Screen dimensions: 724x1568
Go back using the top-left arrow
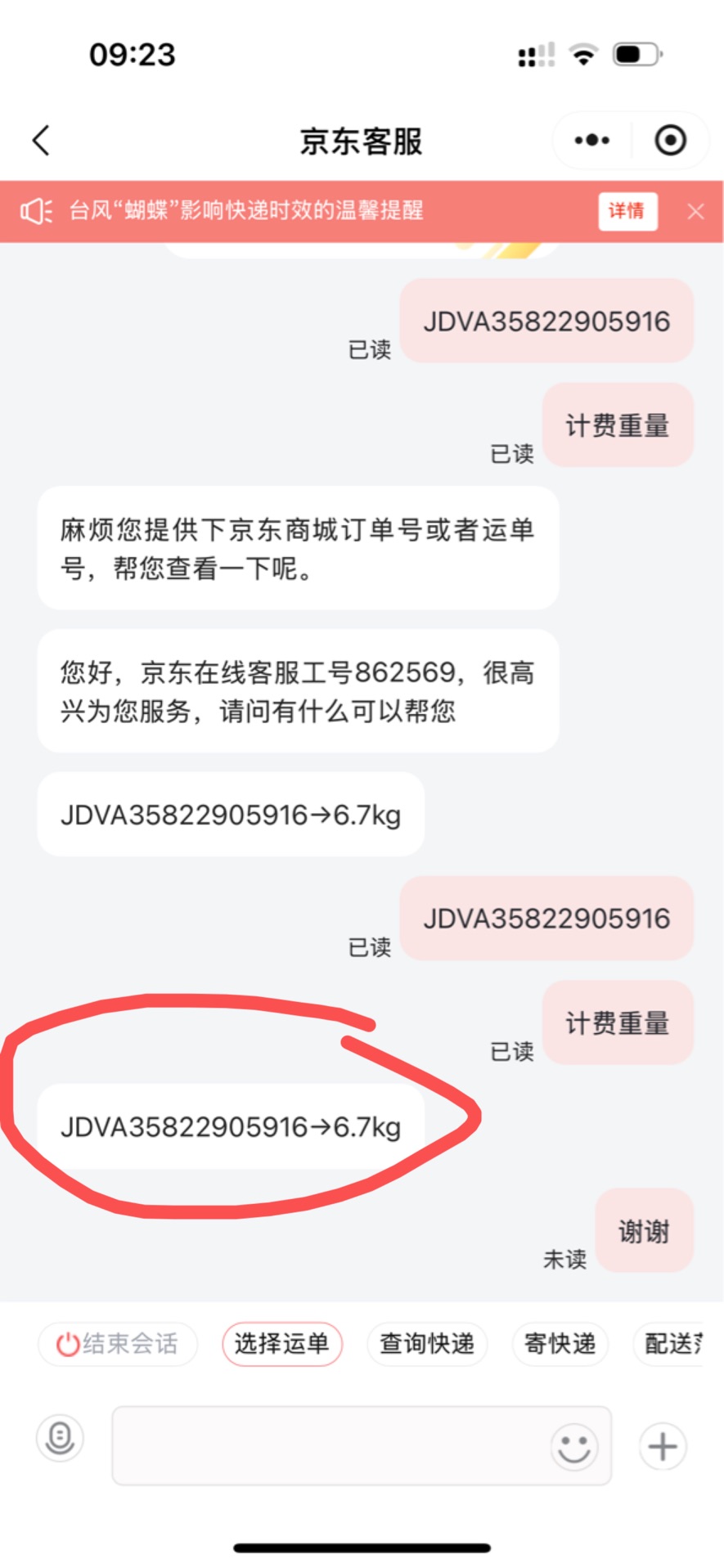click(41, 141)
